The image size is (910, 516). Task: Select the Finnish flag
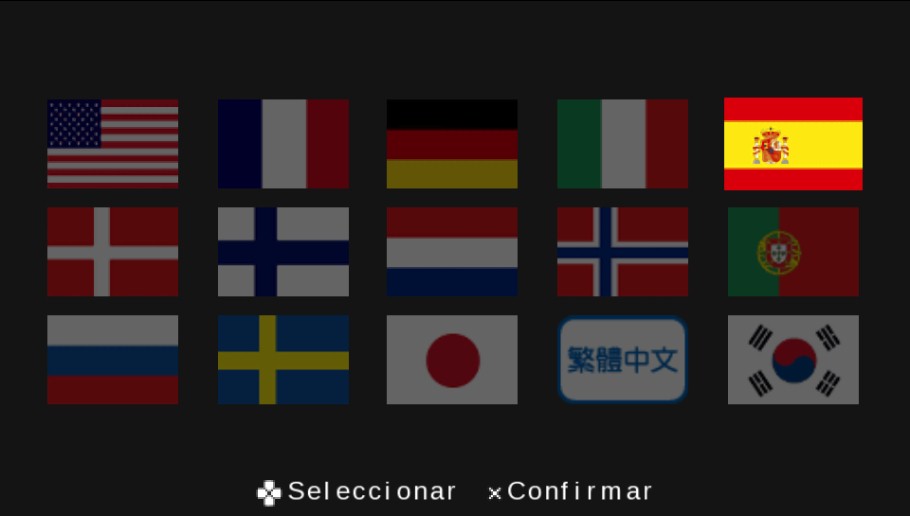[283, 251]
